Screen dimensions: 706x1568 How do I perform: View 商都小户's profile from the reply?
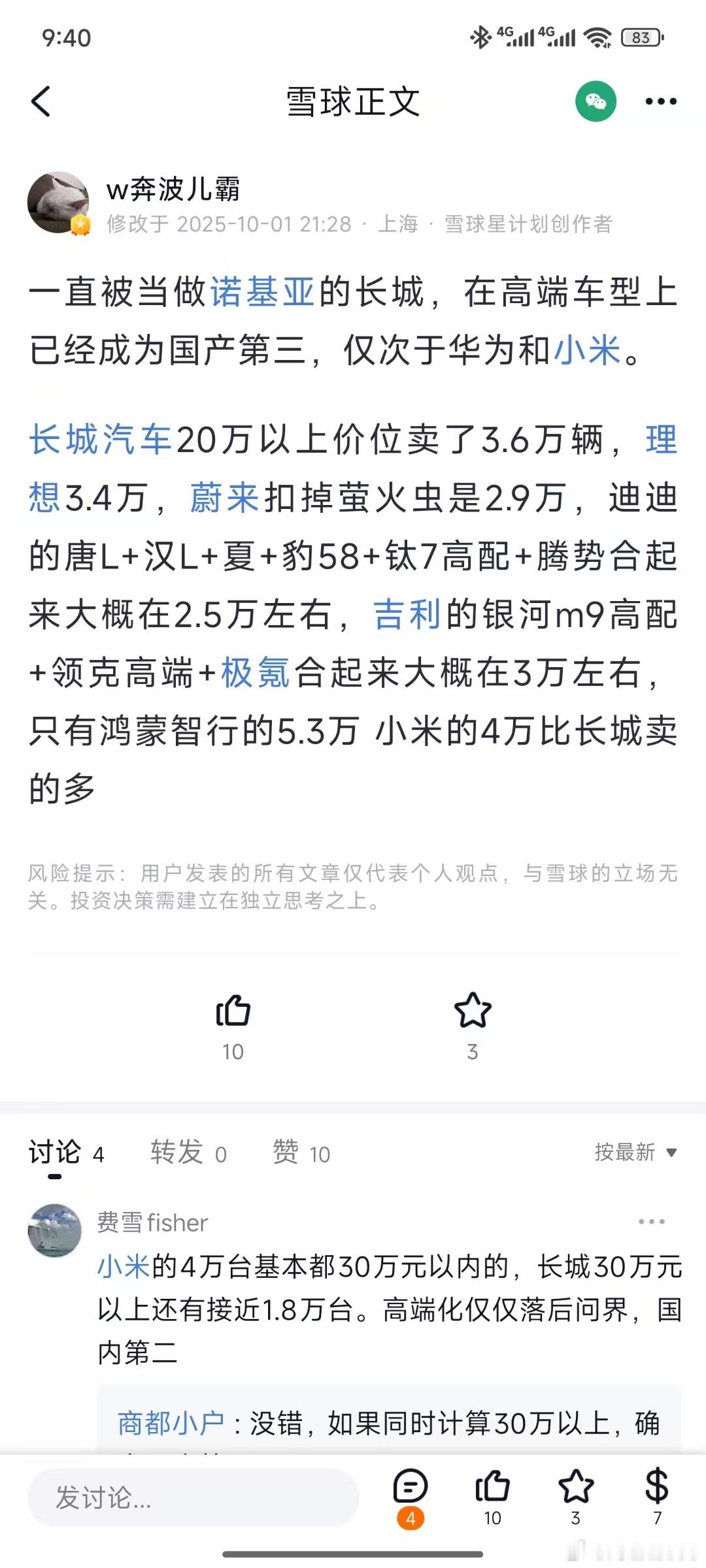tap(171, 1424)
